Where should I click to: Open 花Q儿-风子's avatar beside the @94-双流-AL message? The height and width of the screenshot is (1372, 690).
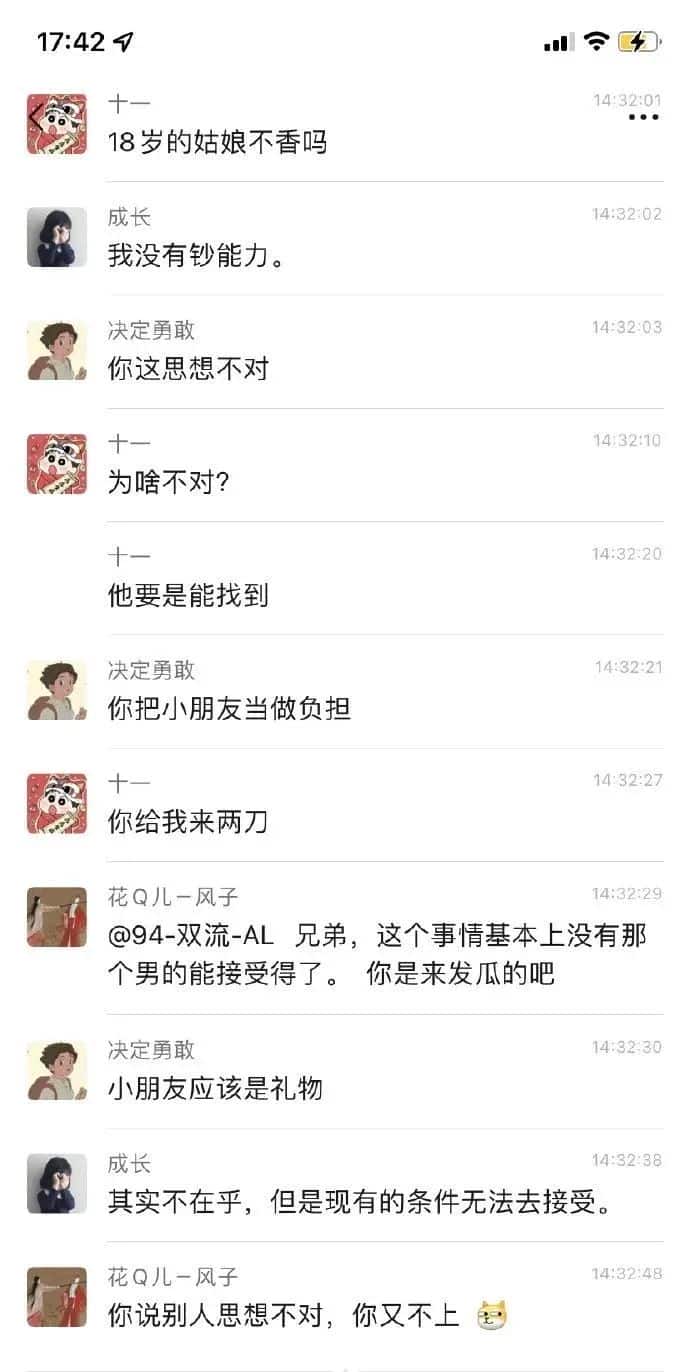click(x=57, y=917)
